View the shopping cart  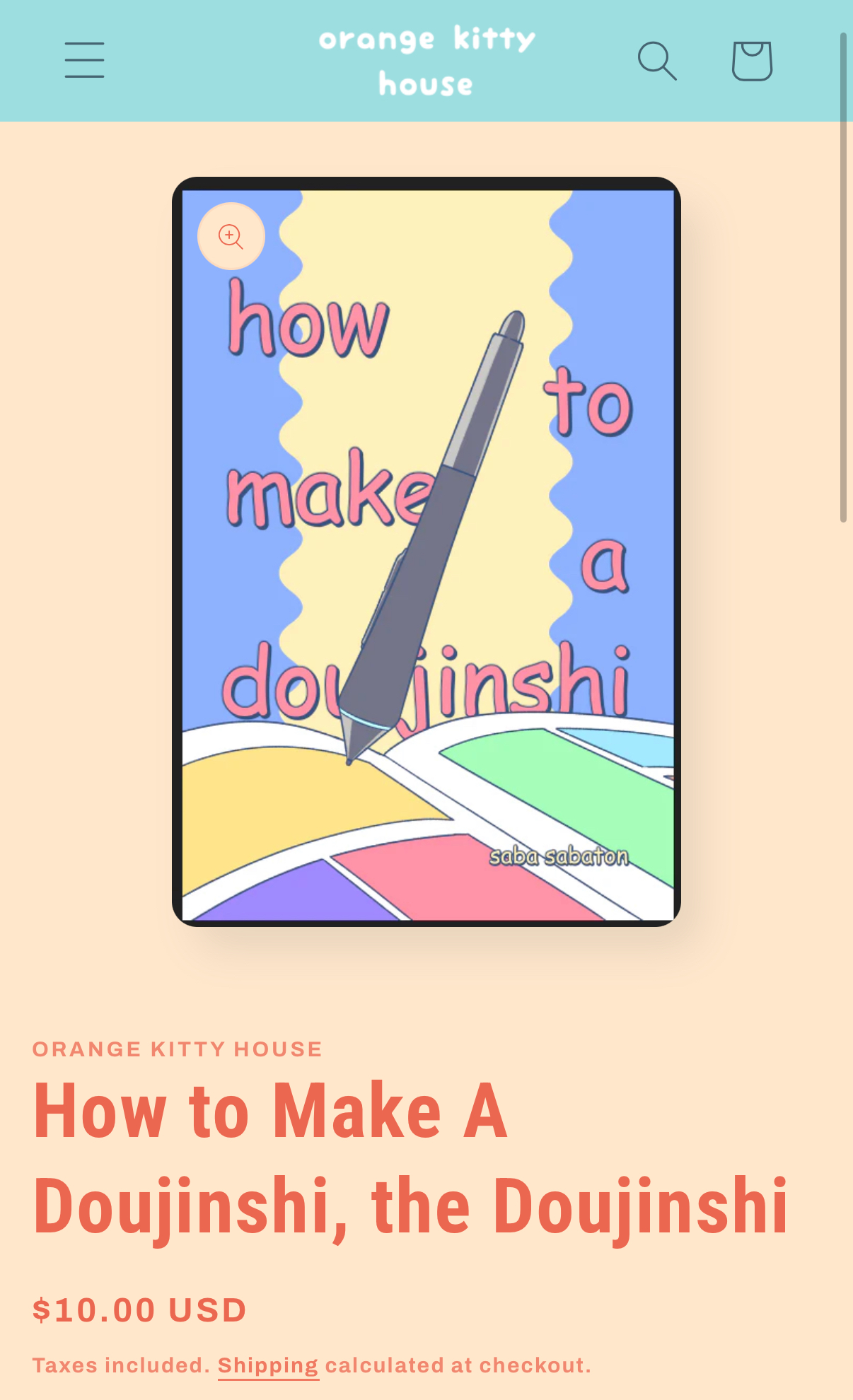pyautogui.click(x=751, y=61)
